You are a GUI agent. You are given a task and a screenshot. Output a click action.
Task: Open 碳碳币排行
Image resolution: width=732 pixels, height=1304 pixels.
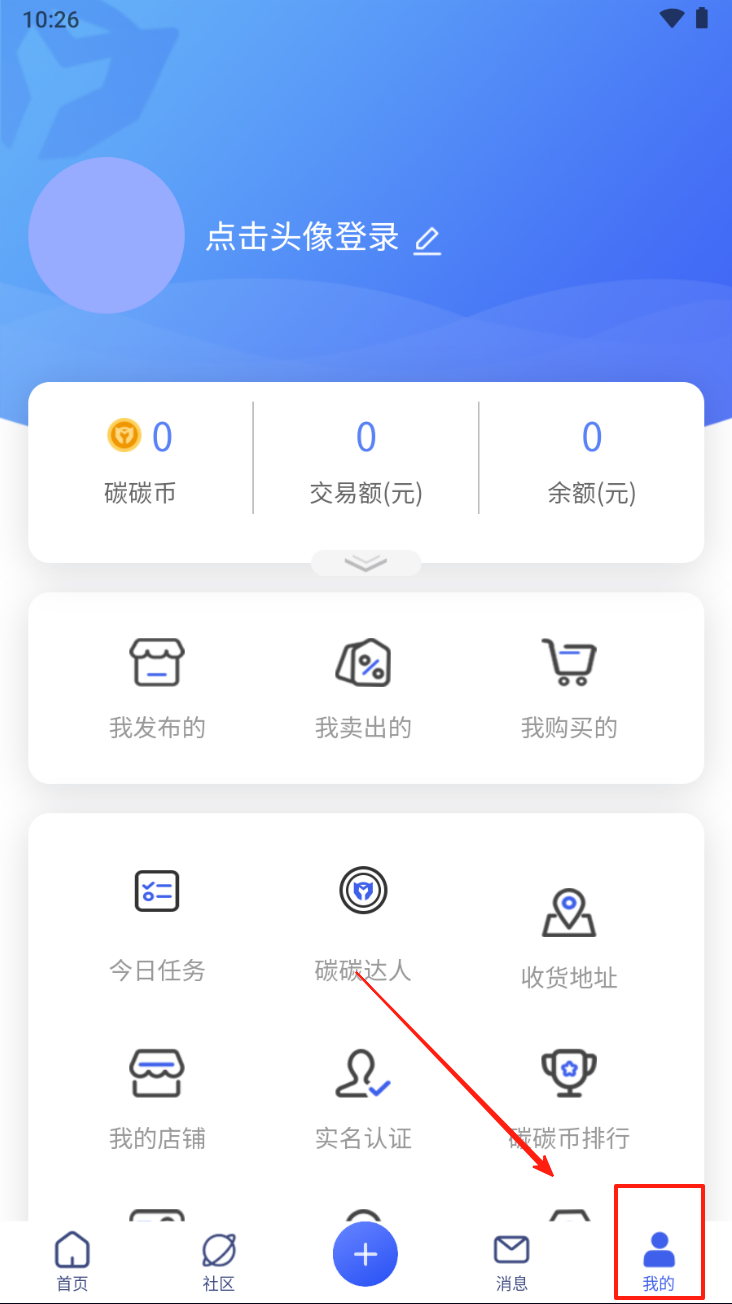pos(569,1099)
